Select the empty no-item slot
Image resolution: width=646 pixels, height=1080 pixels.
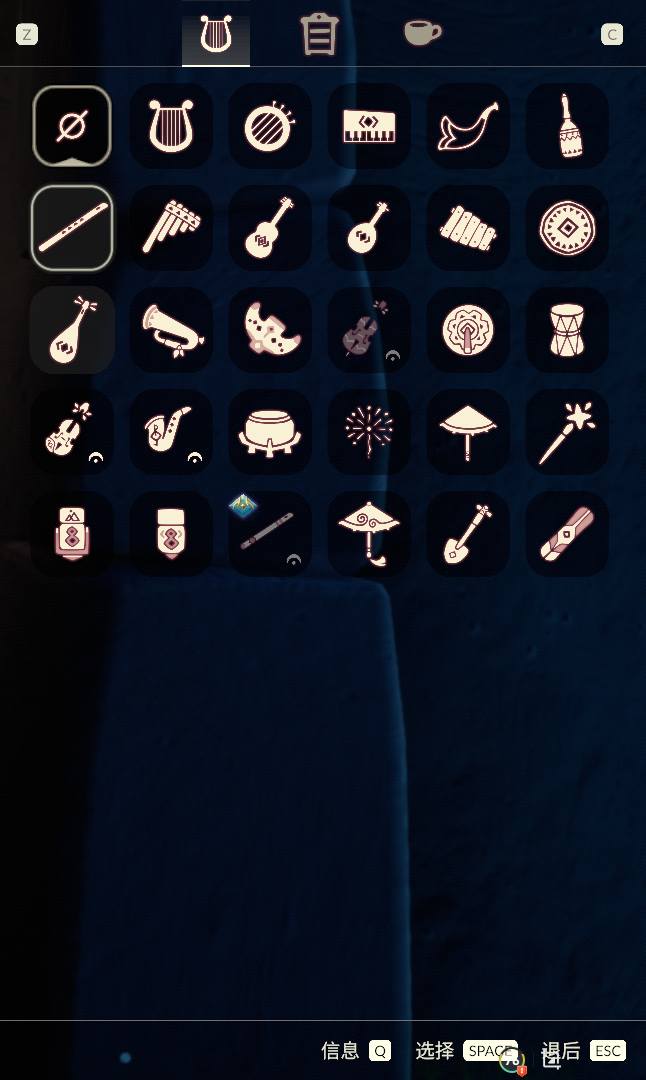72,126
